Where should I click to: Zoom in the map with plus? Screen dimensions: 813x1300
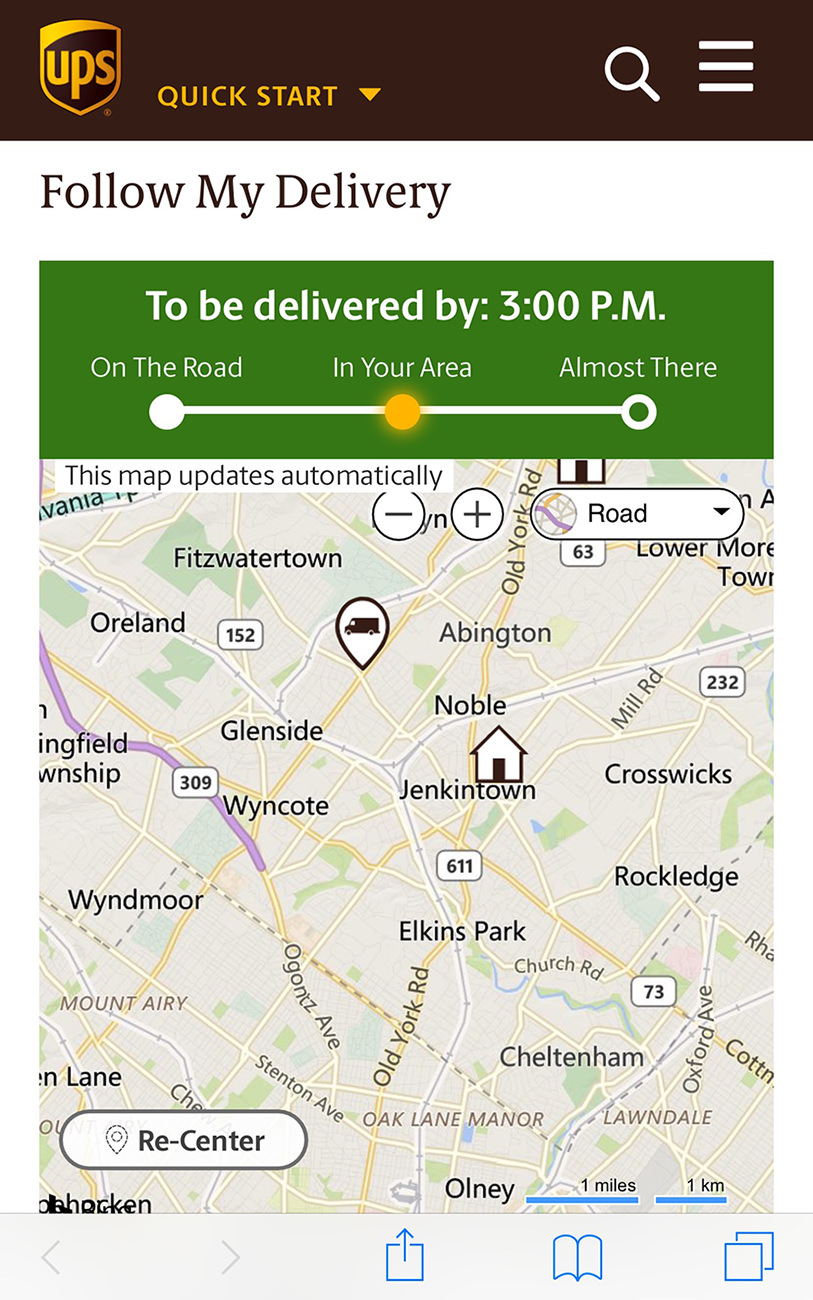[477, 515]
